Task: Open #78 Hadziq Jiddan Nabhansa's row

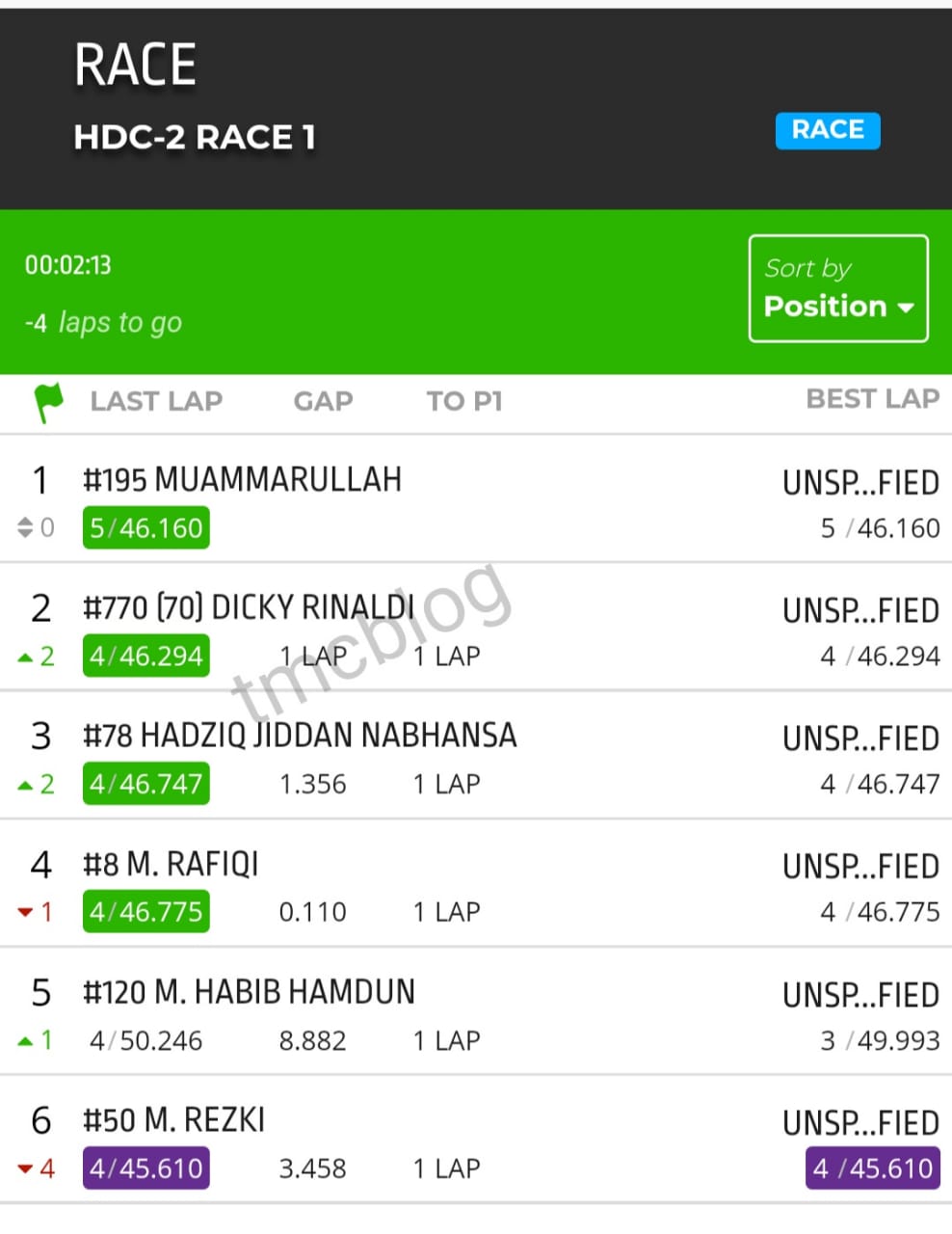Action: point(476,755)
